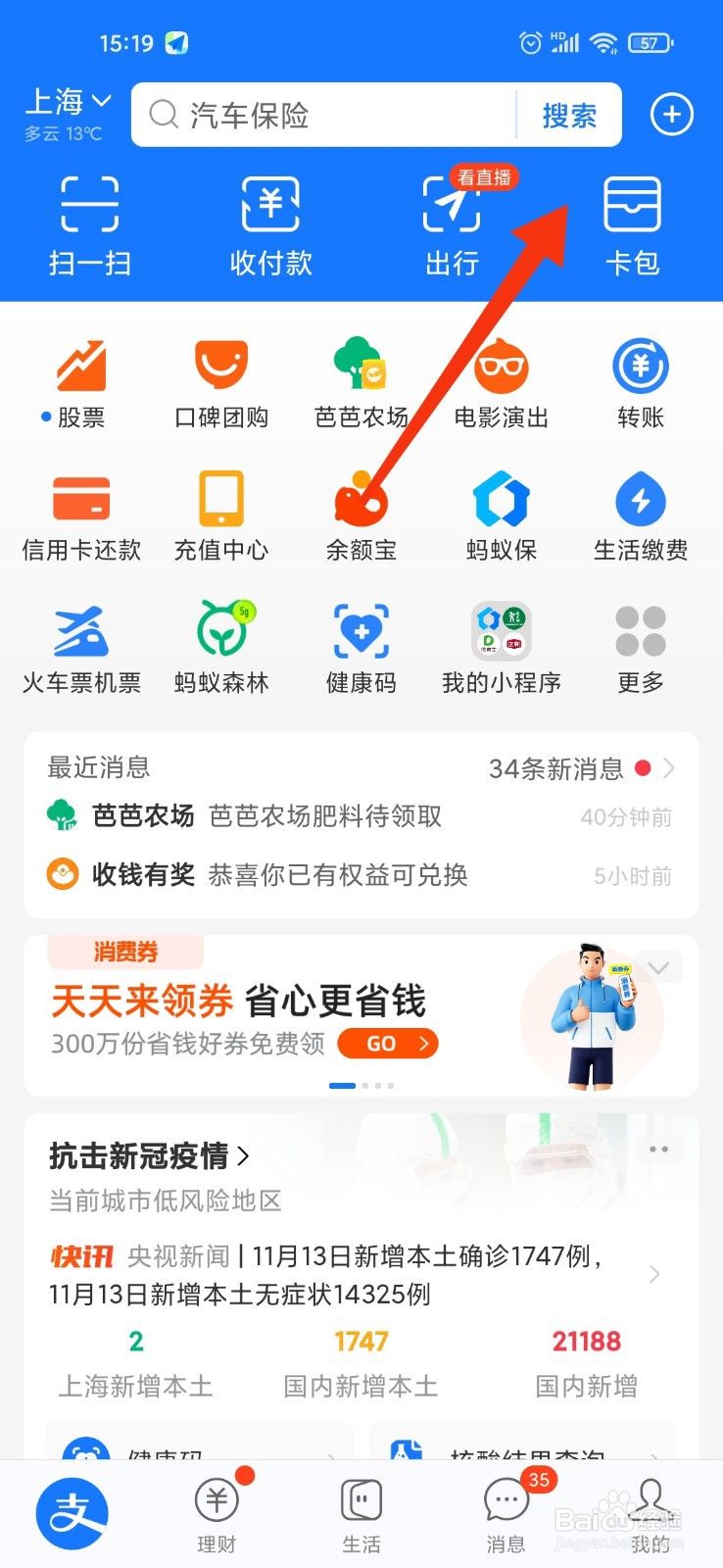Expand the 抗击新冠疫情 pandemic section
The width and height of the screenshot is (723, 1568).
[x=145, y=1156]
